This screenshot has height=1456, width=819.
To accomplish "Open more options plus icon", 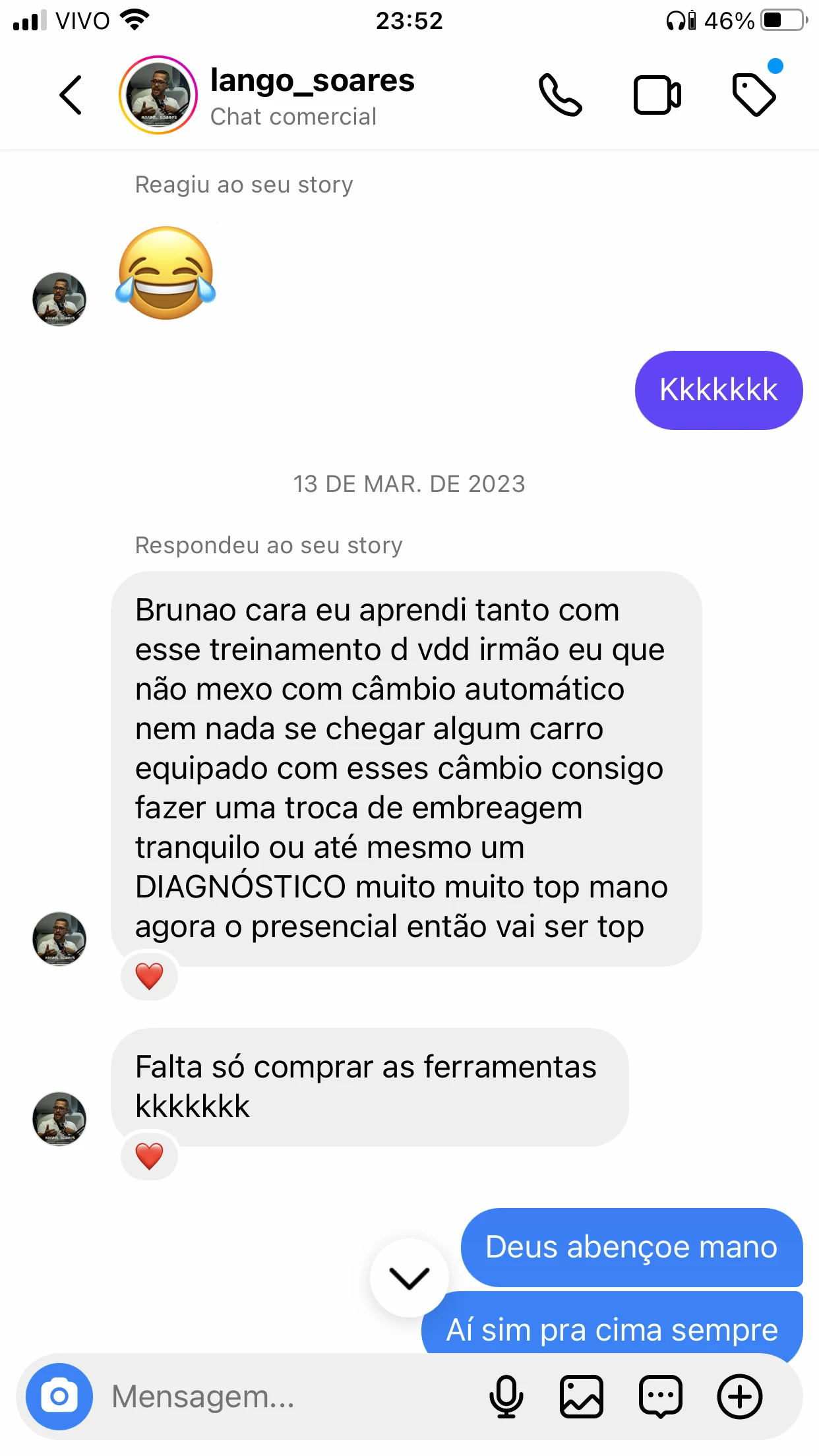I will 740,1397.
